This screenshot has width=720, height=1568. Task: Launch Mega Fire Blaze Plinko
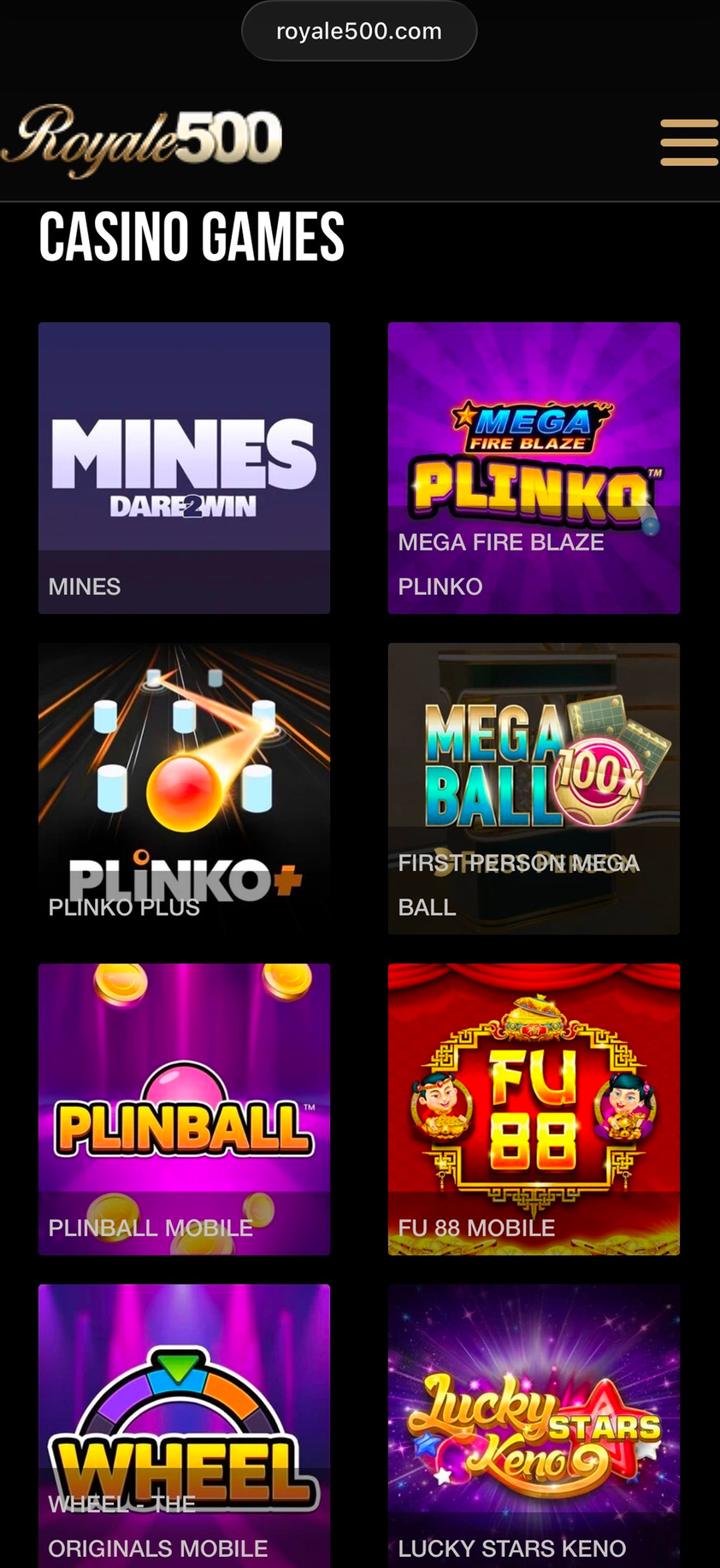coord(534,468)
